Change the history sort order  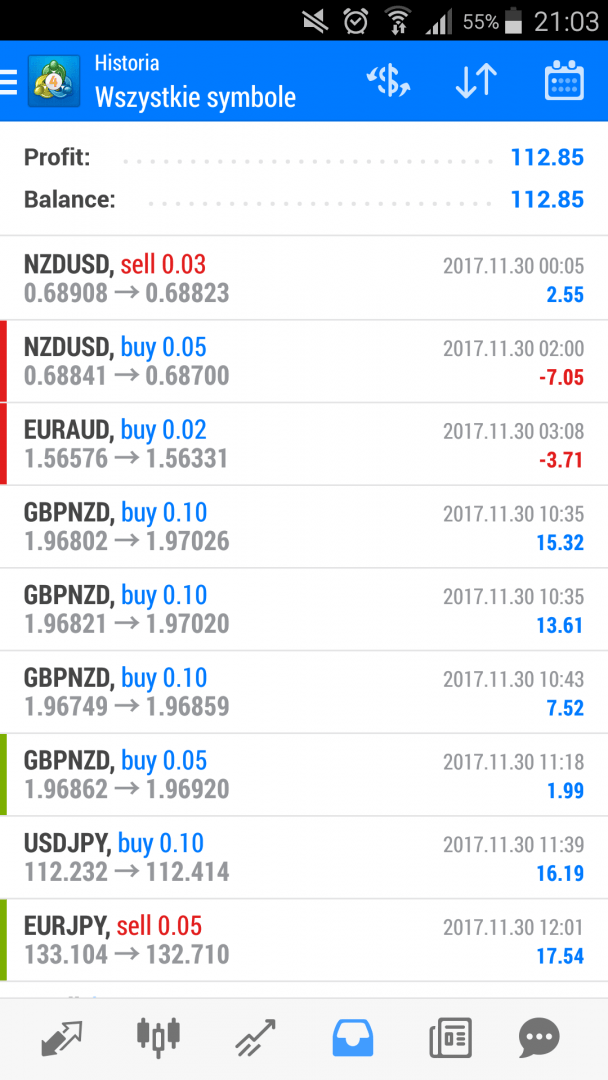476,82
